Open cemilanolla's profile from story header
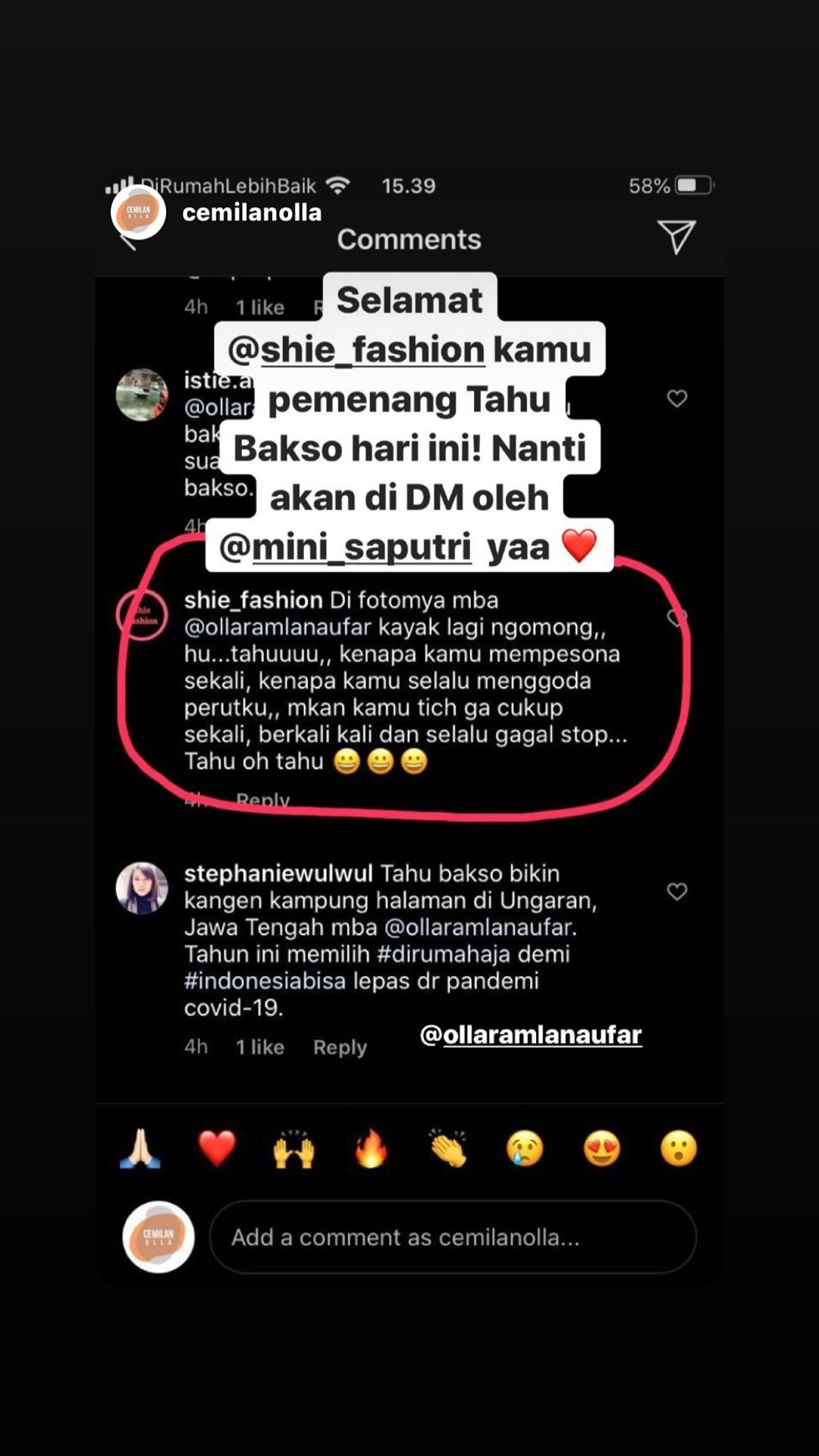This screenshot has height=1456, width=819. coord(251,213)
